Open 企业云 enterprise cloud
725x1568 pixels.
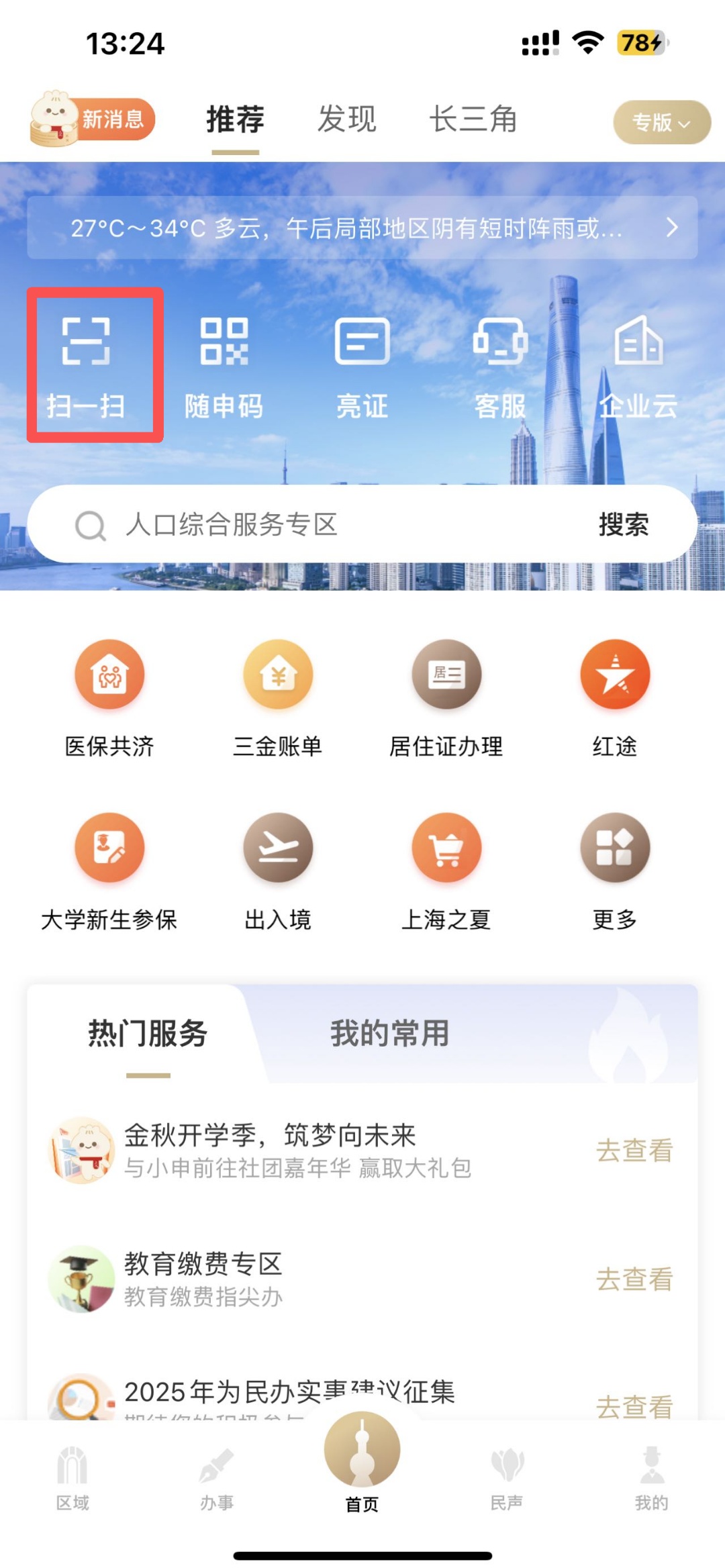coord(638,366)
